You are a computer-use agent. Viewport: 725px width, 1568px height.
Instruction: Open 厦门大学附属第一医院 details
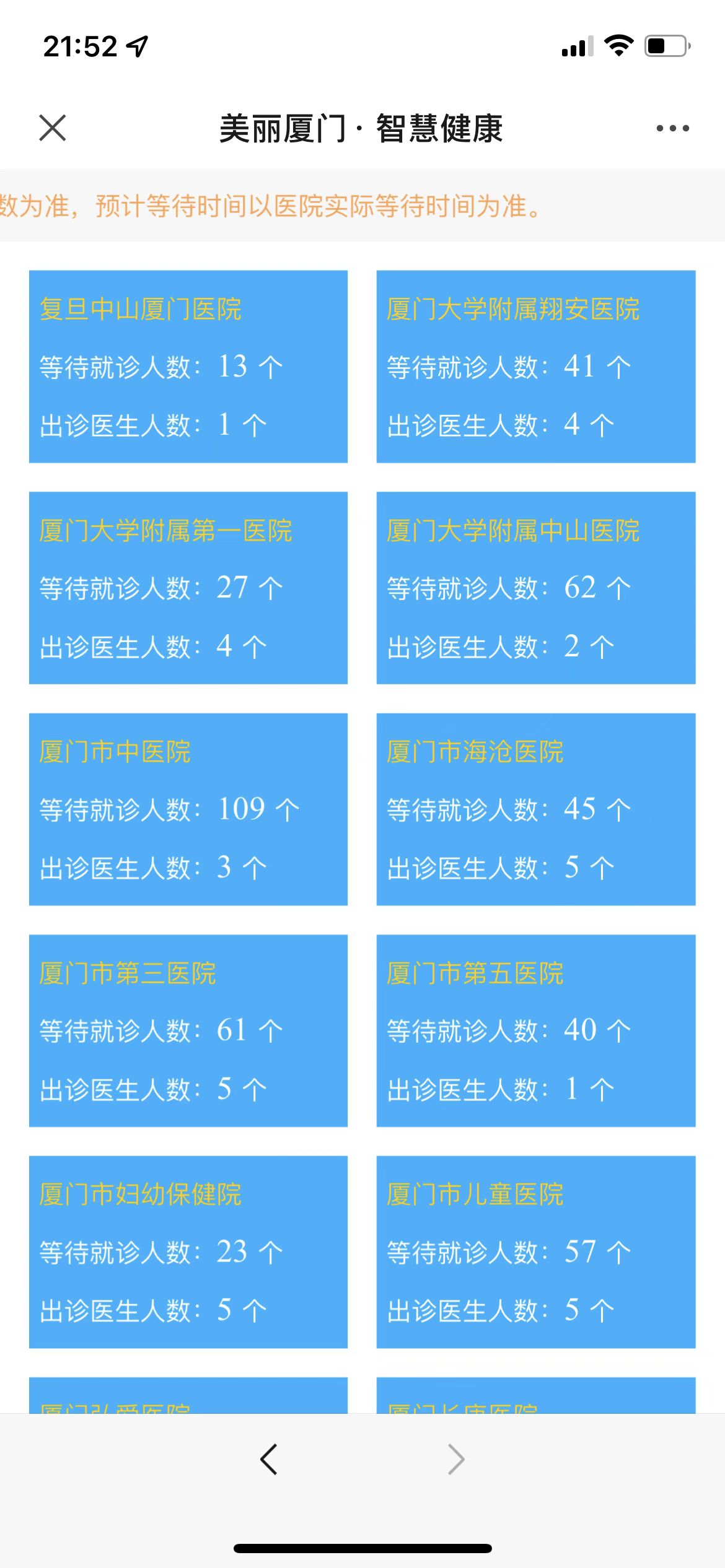[188, 588]
